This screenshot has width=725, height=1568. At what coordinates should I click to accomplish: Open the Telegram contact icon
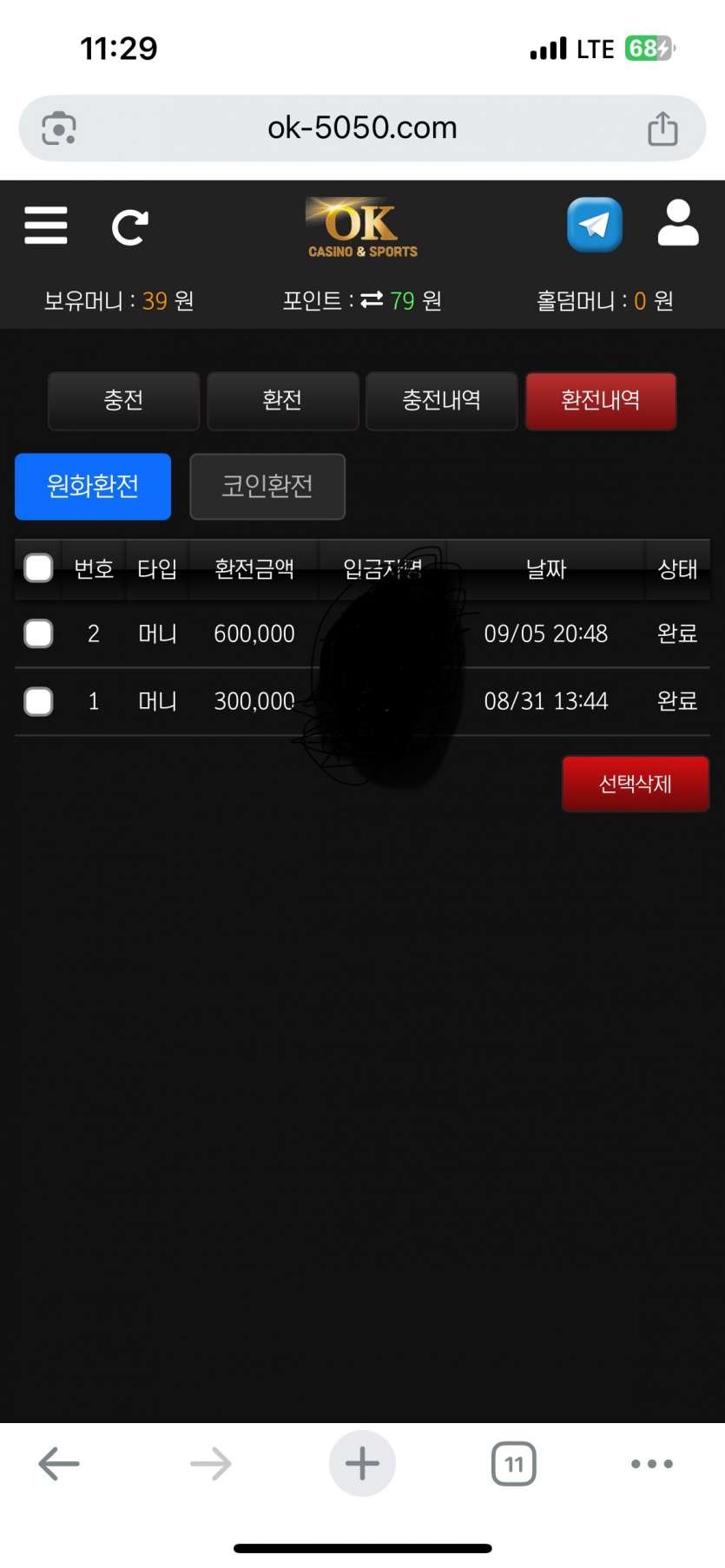coord(595,225)
